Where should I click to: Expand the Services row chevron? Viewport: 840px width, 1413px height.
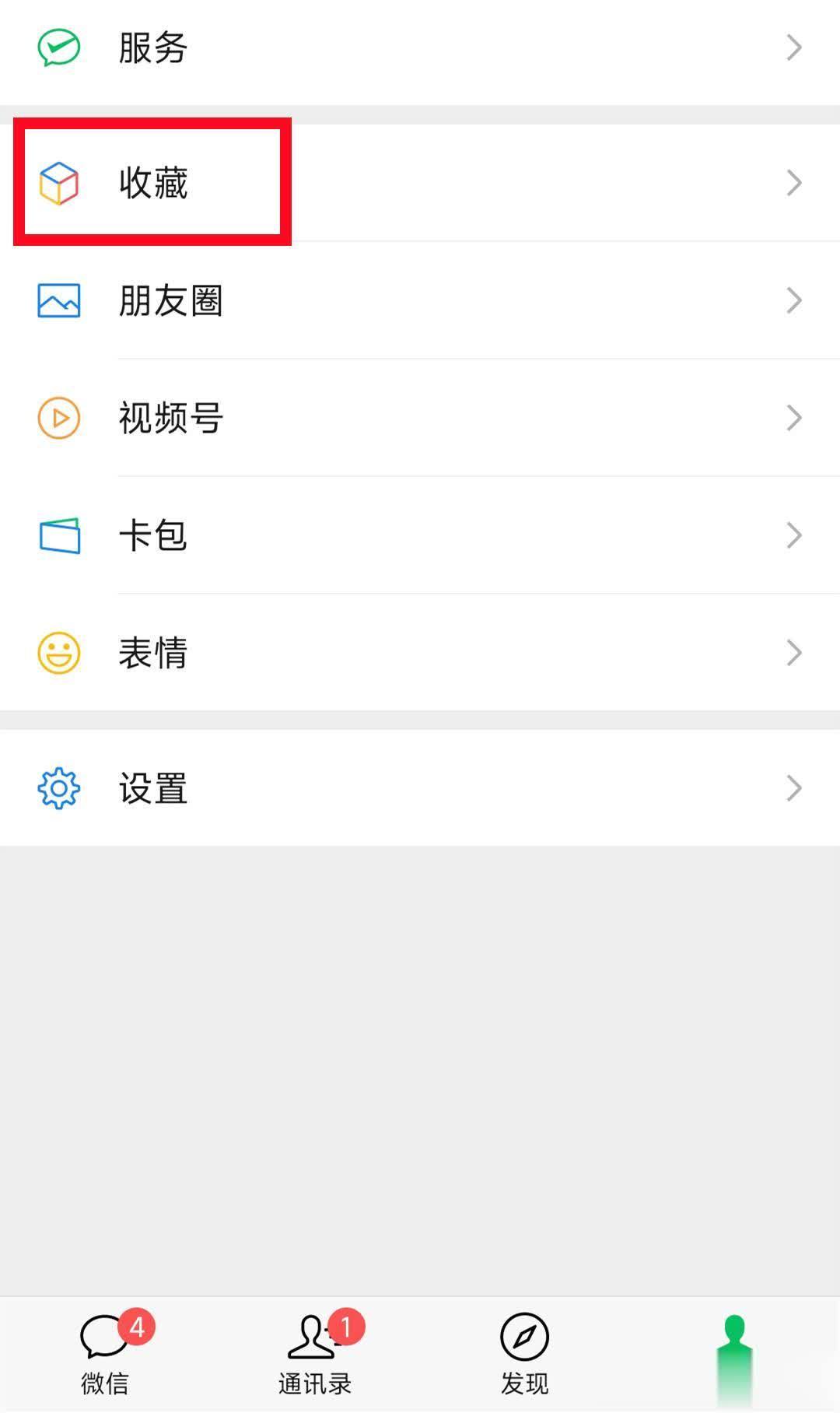coord(794,47)
